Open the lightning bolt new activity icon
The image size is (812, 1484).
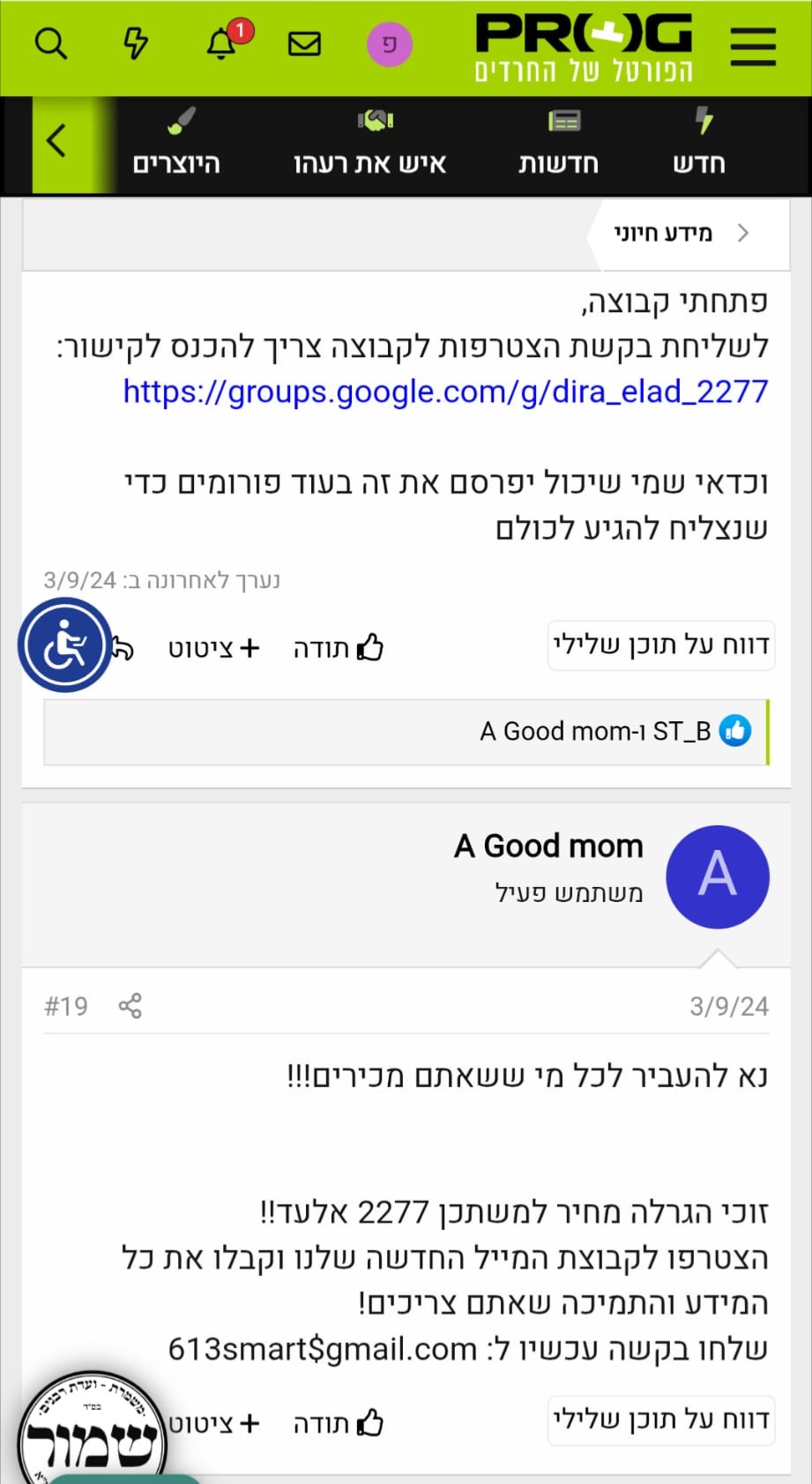[x=135, y=43]
